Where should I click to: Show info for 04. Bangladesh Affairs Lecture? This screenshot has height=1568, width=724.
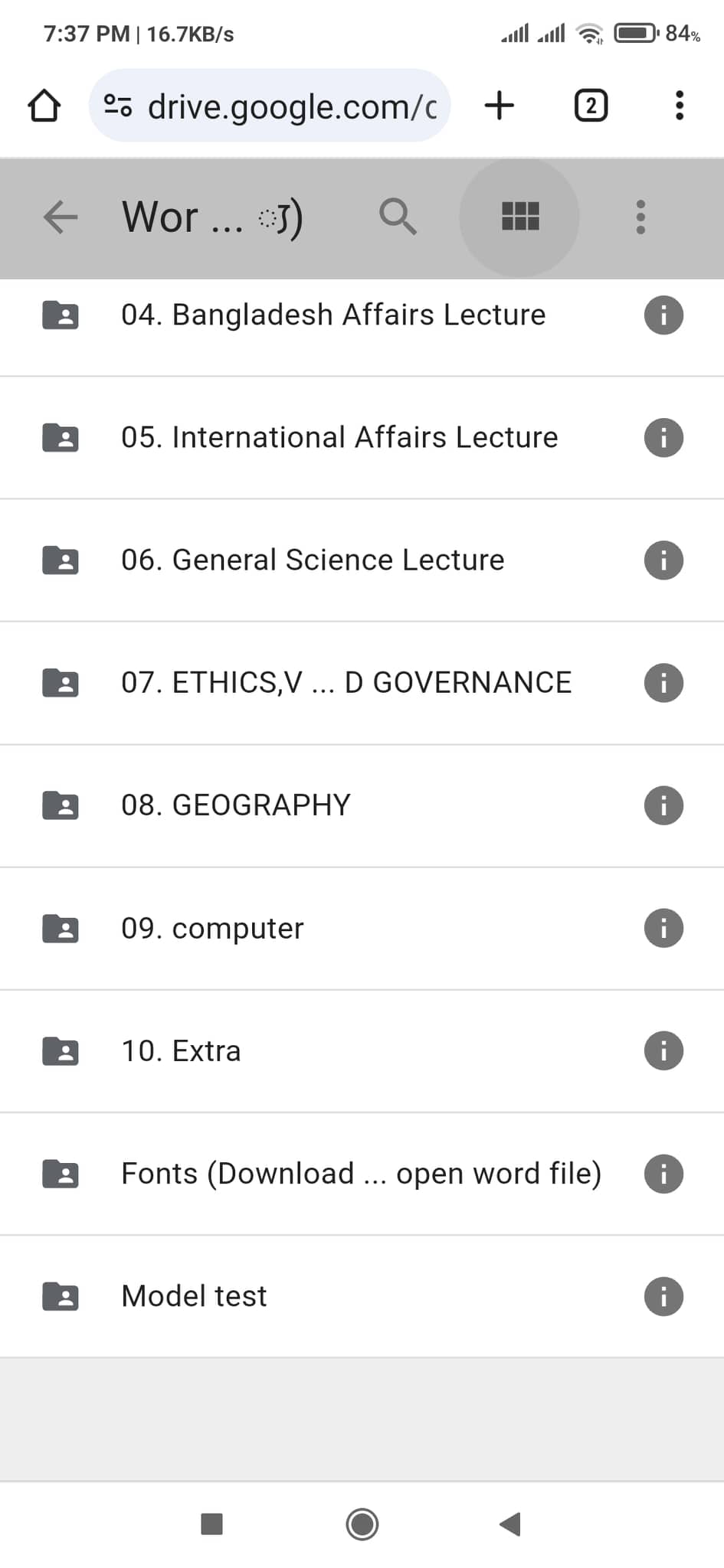pos(663,315)
